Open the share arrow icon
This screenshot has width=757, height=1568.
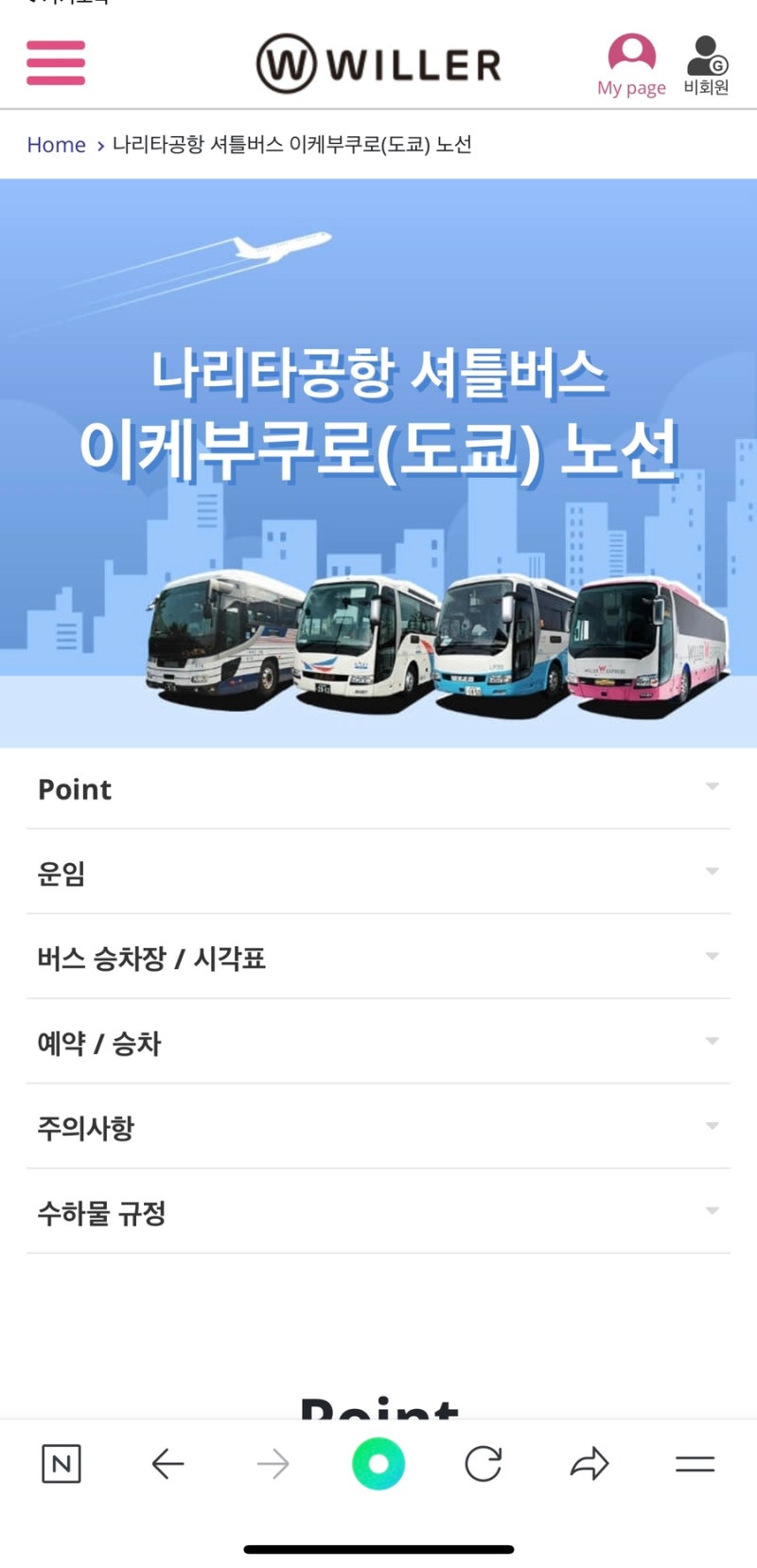point(590,1463)
